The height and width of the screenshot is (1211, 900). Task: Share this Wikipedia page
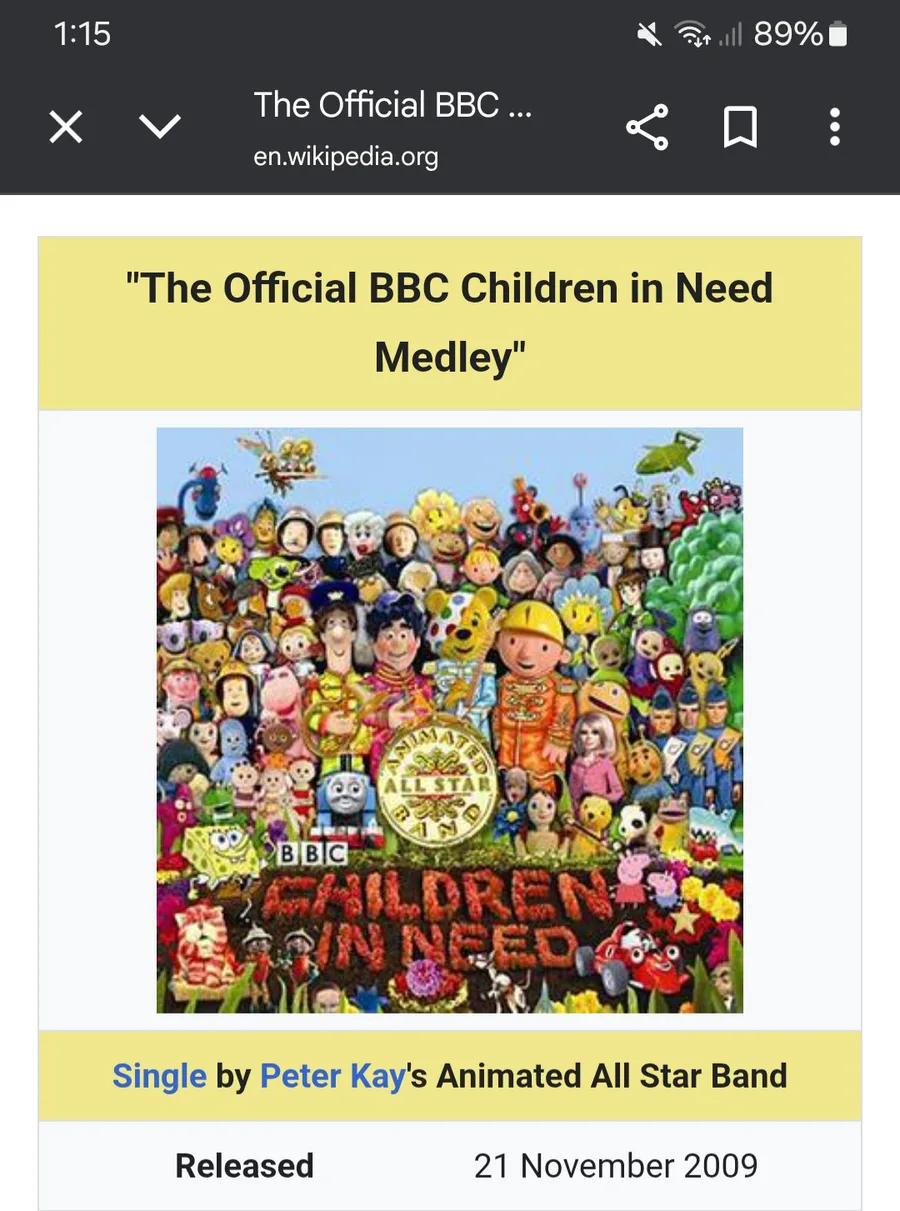[x=647, y=127]
